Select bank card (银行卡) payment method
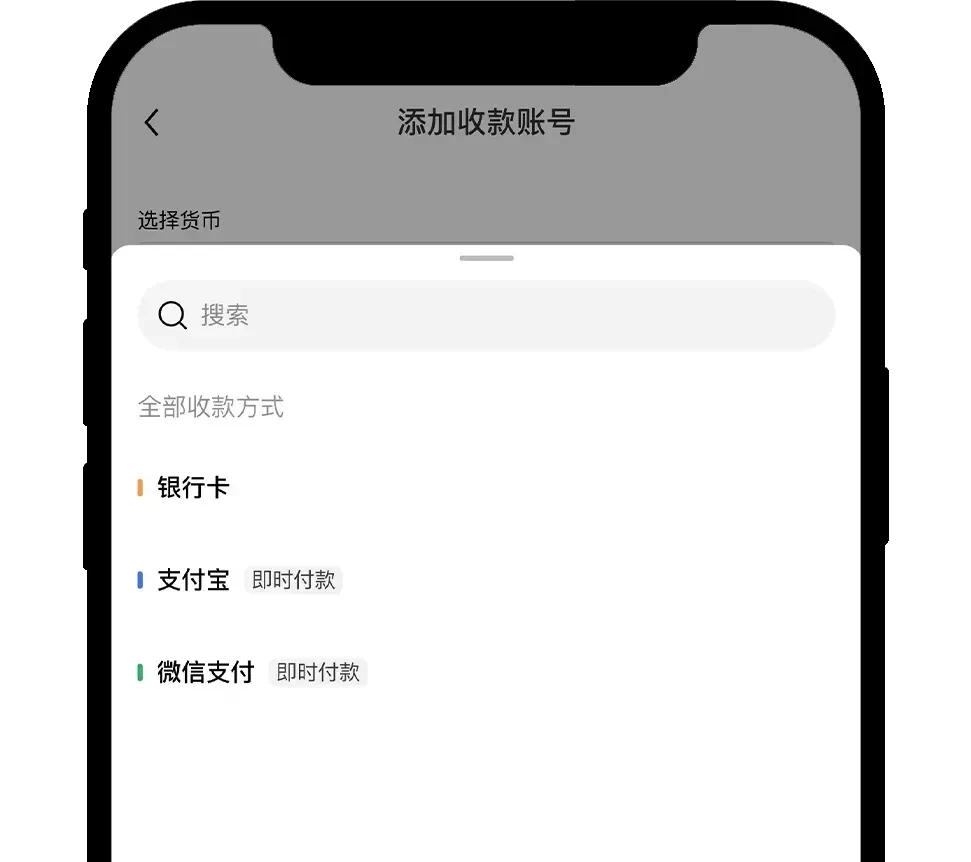This screenshot has width=971, height=862. tap(193, 488)
